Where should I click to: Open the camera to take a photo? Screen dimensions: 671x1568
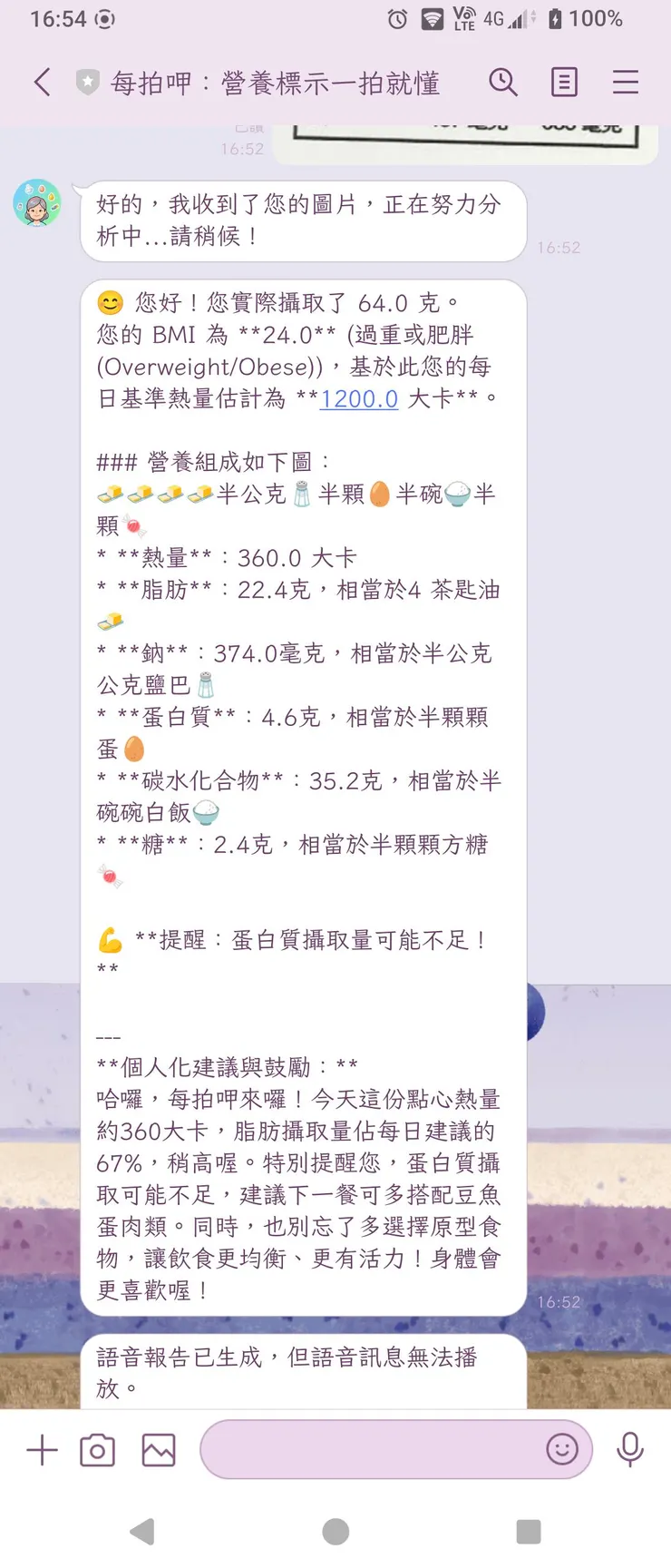97,1450
